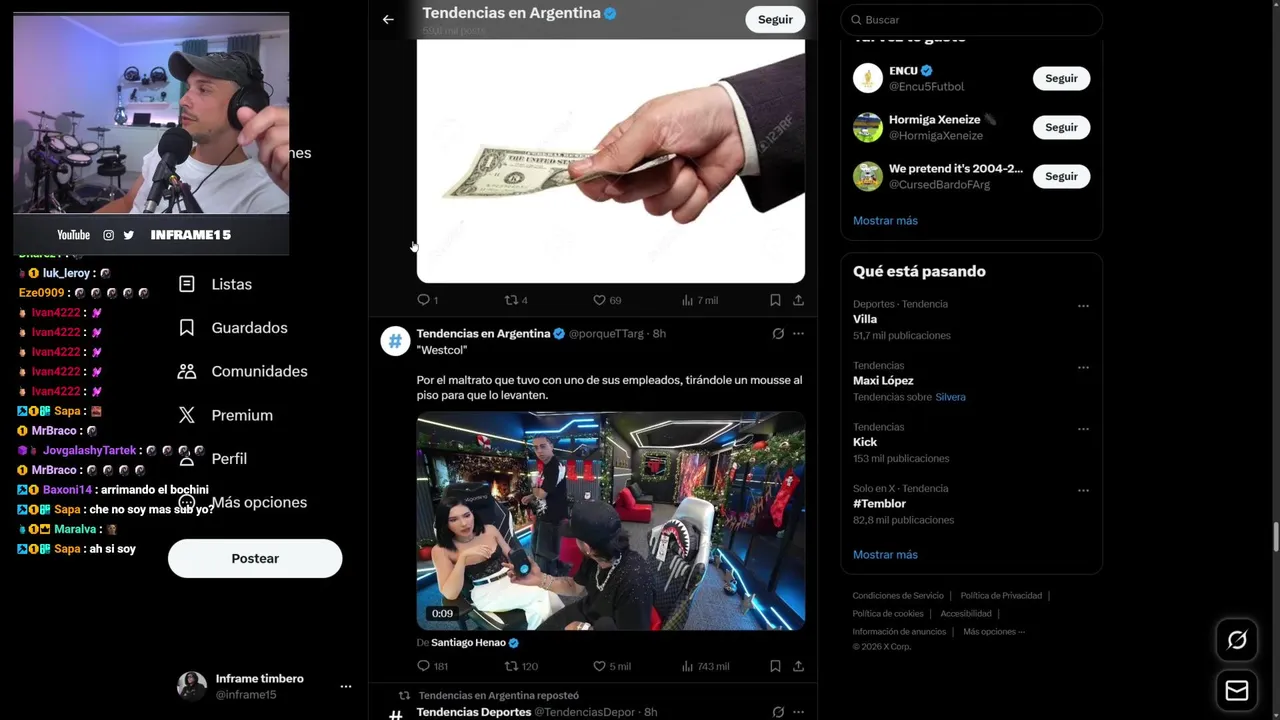Follow Hormiga Xeneize
The image size is (1280, 720).
tap(1061, 127)
